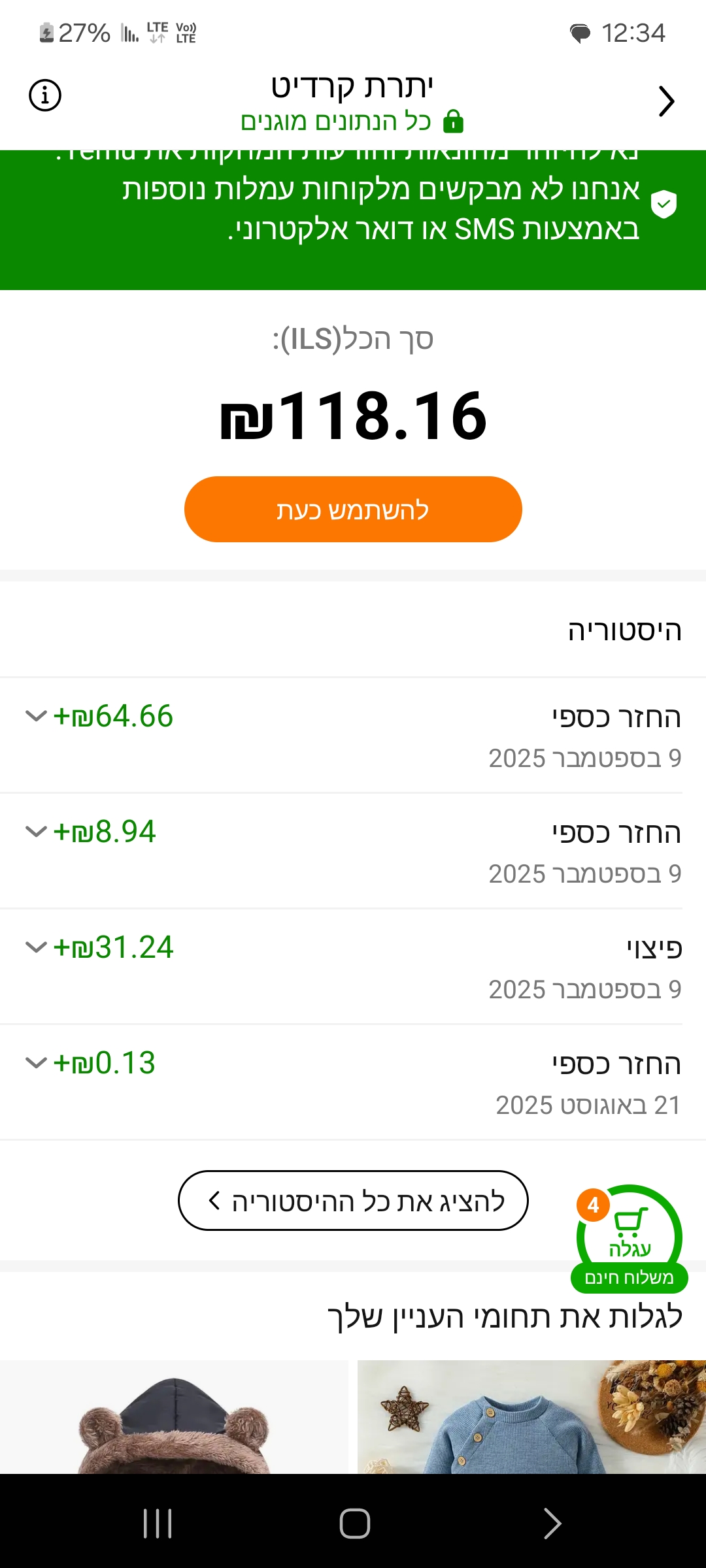Tap the back arrow to exit credit balance

[x=665, y=101]
